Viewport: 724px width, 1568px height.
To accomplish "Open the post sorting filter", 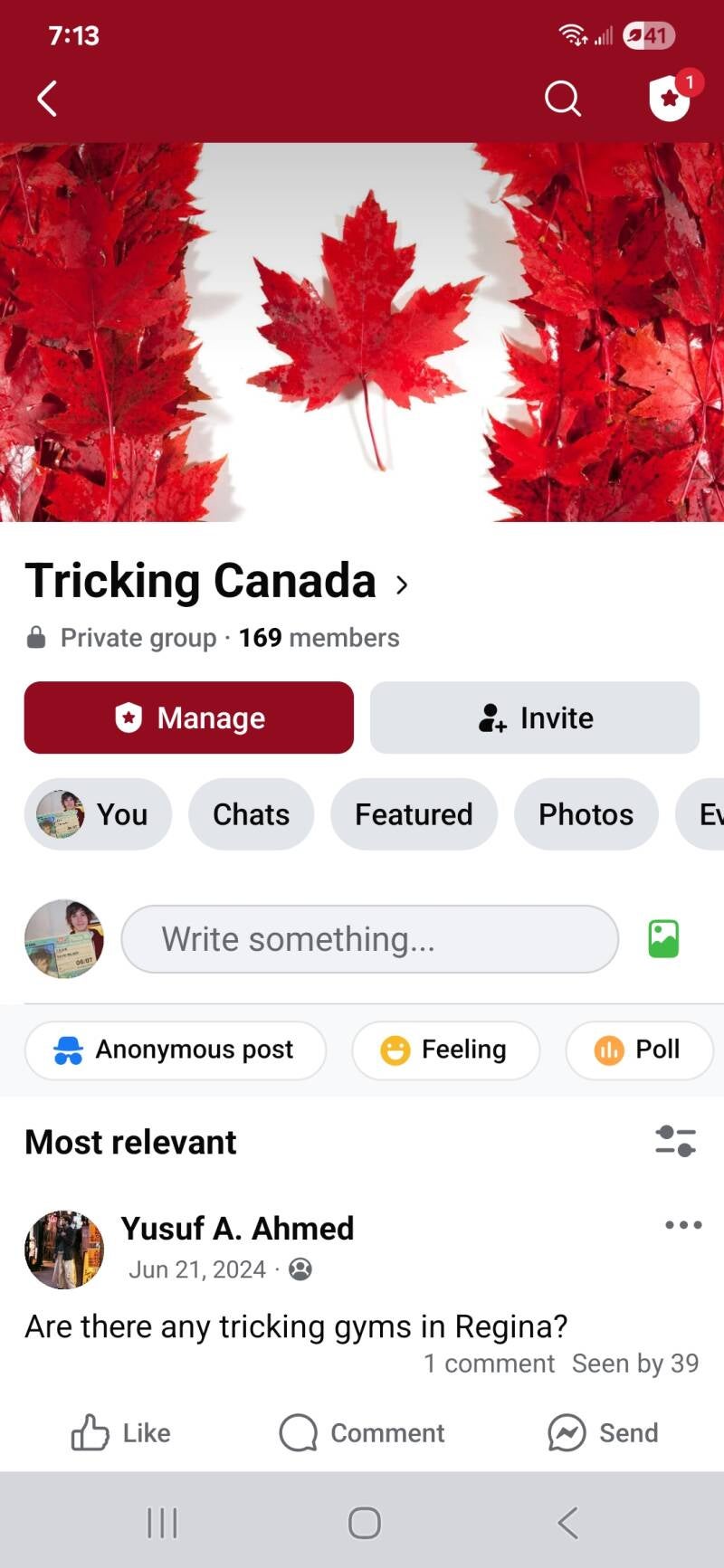I will click(x=675, y=1141).
